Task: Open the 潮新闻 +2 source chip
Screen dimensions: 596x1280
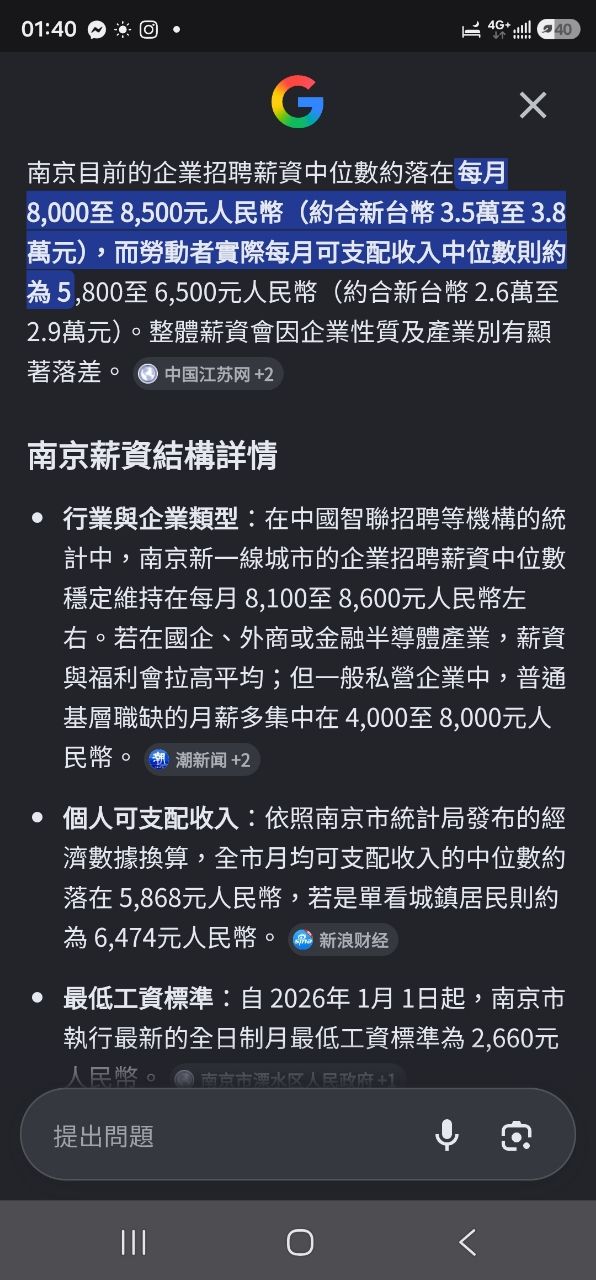Action: [x=202, y=760]
